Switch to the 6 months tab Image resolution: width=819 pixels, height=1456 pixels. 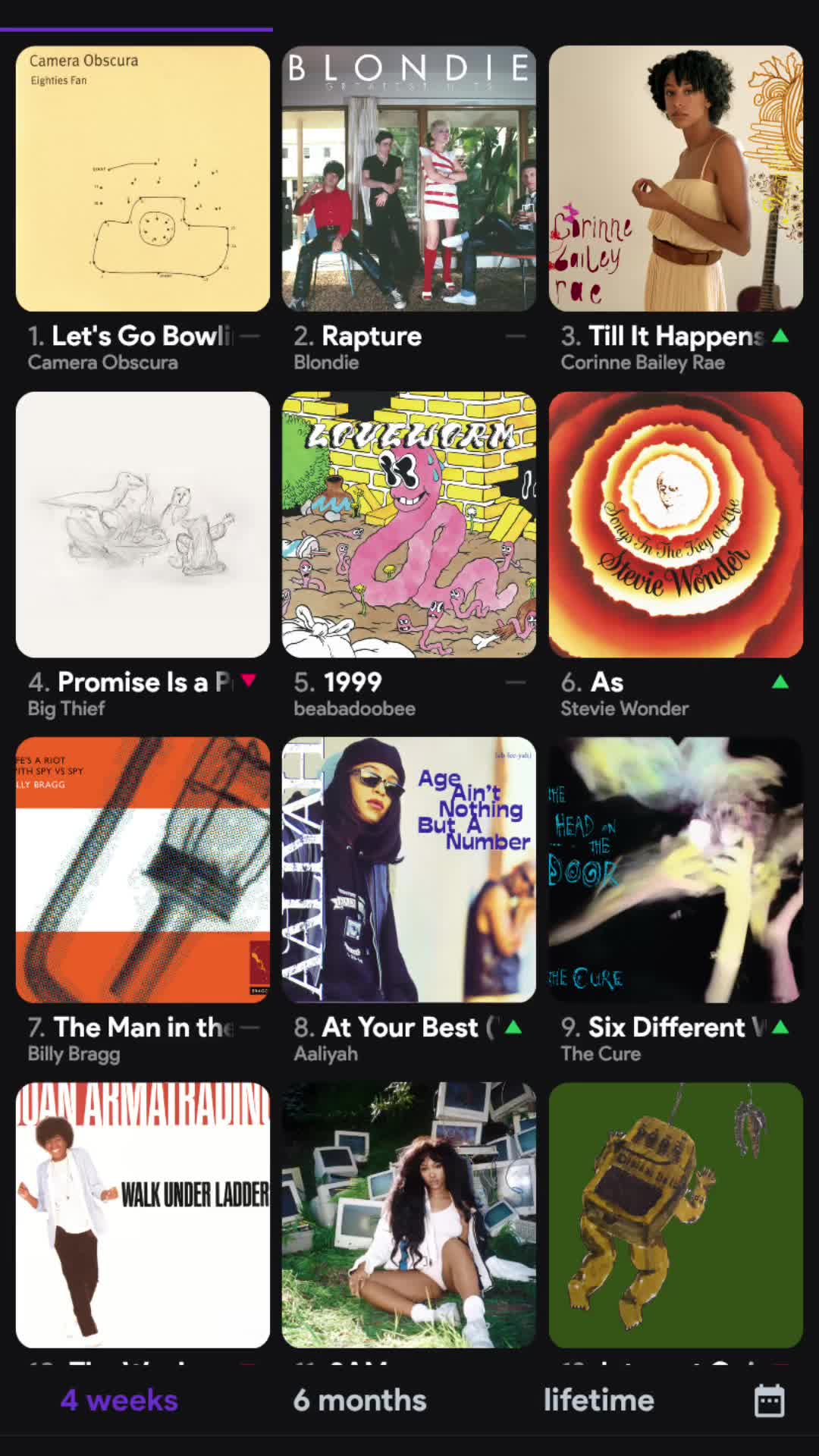[x=359, y=1401]
